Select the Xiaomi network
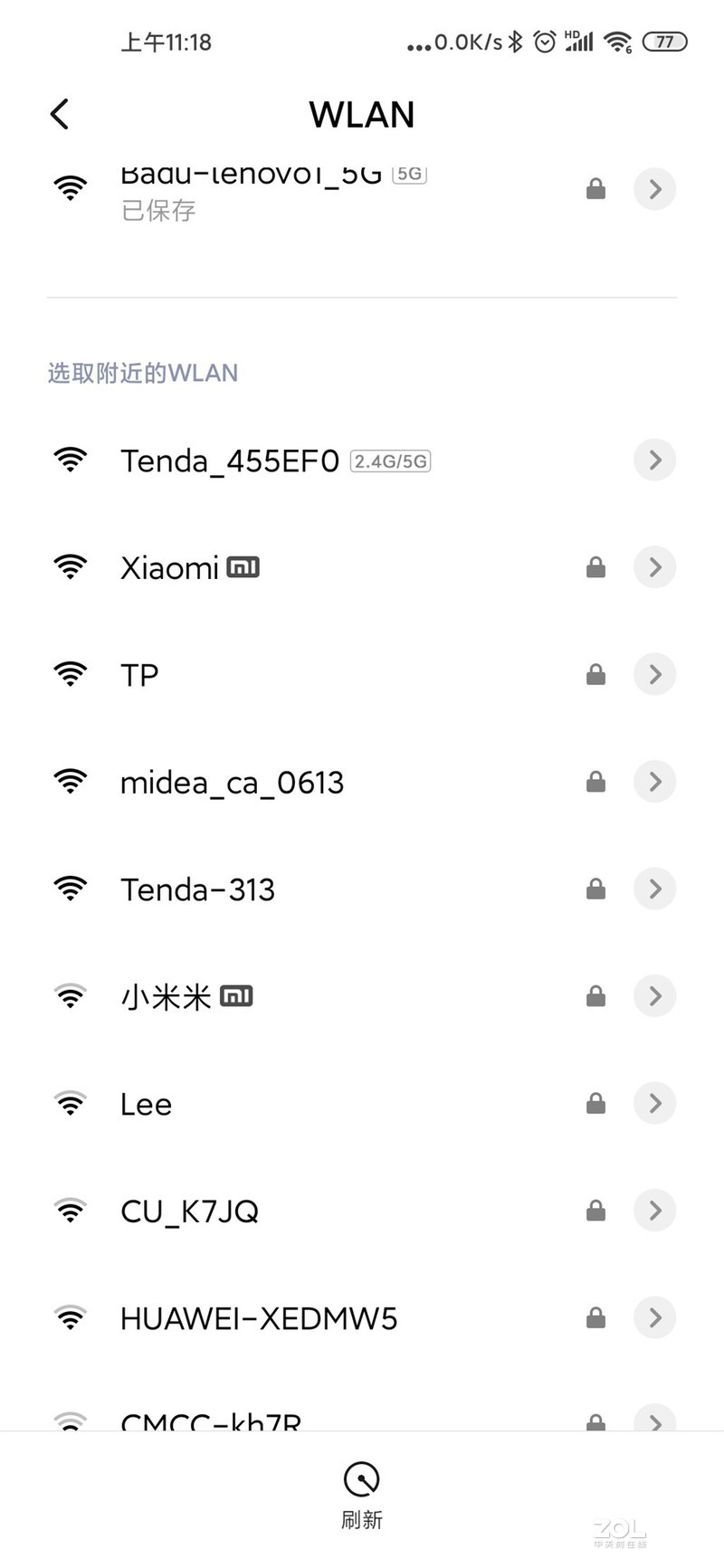The image size is (724, 1568). pos(170,568)
